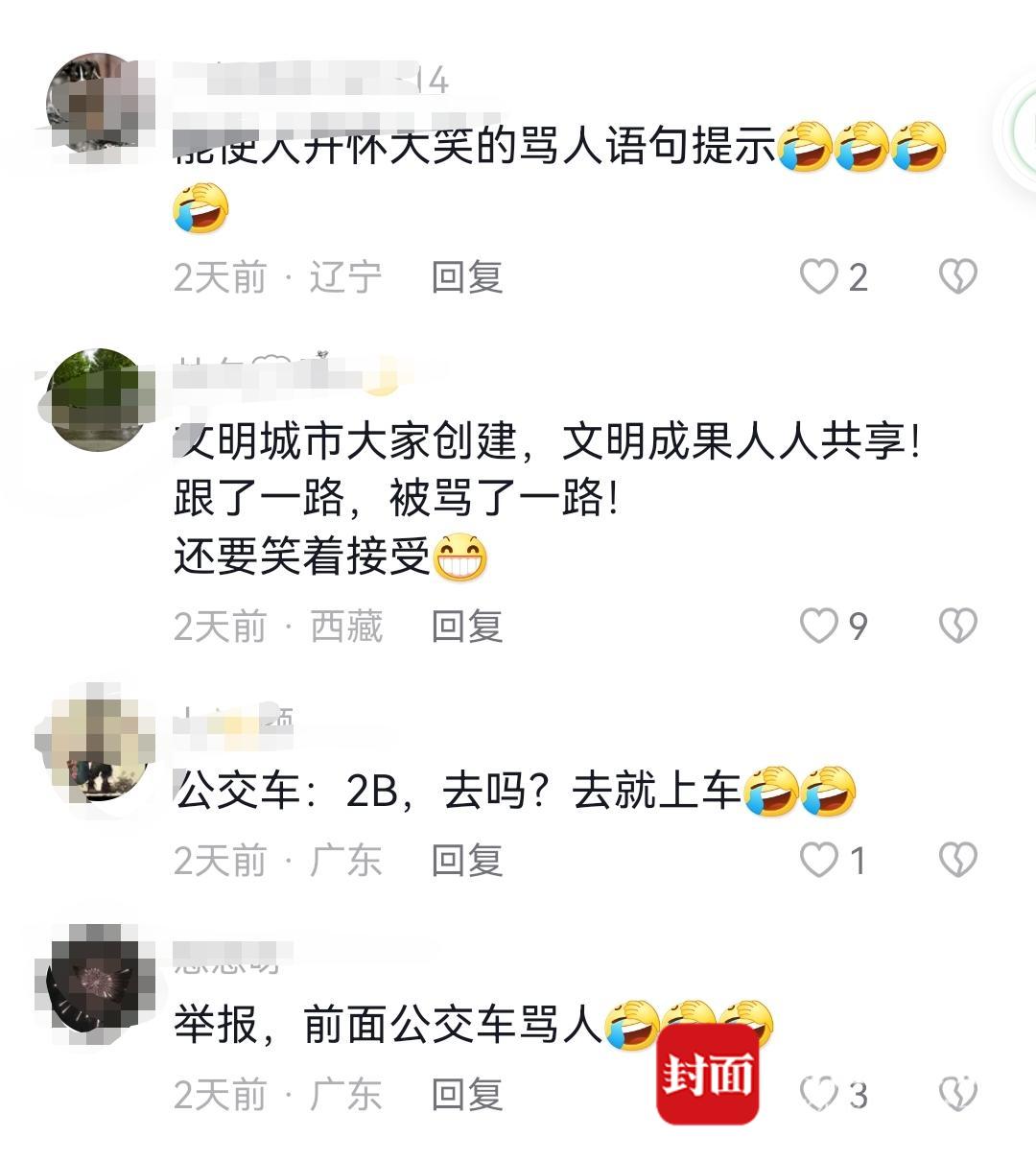Dislike the comment about 骂人语句提示
Image resolution: width=1036 pixels, height=1161 pixels.
957,277
